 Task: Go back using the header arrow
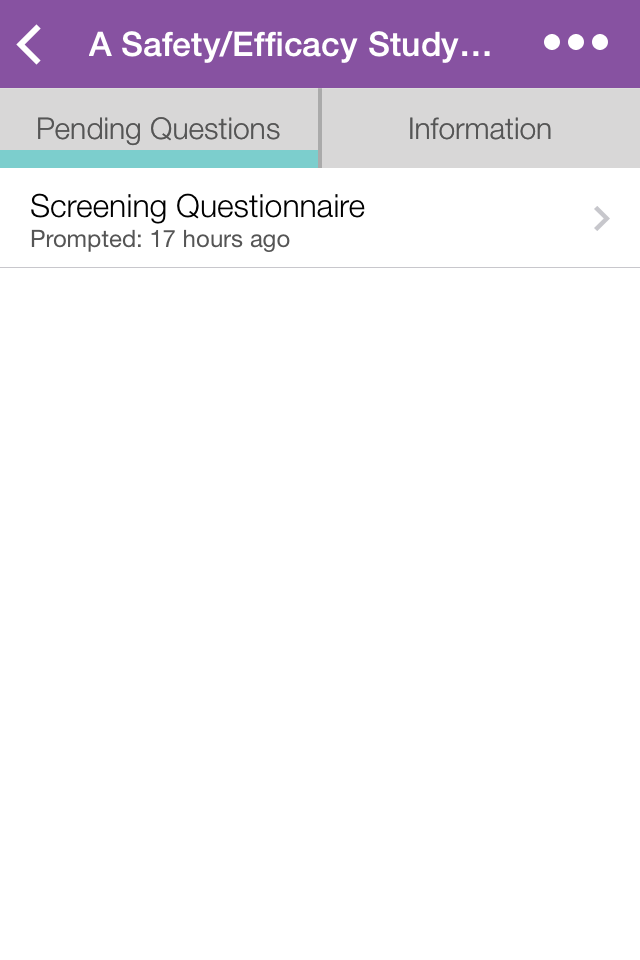click(x=29, y=44)
